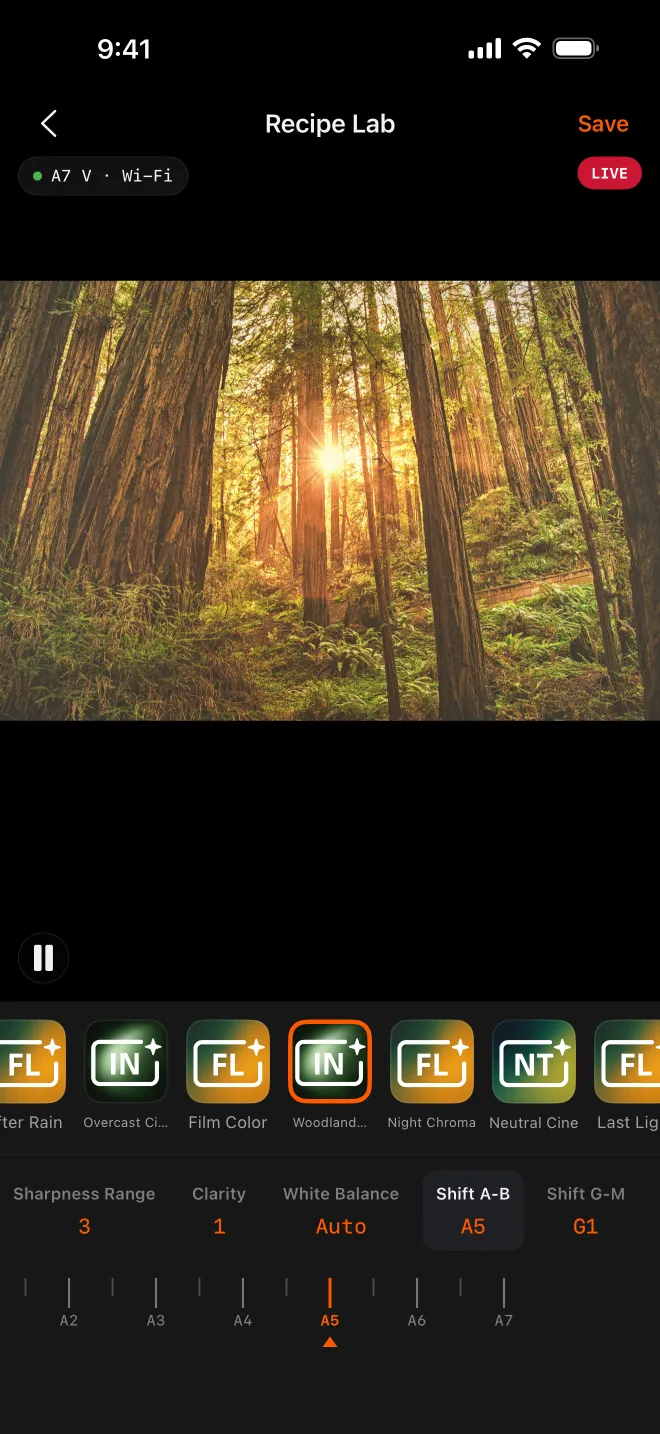Go back using the back arrow
This screenshot has height=1434, width=660.
point(49,124)
